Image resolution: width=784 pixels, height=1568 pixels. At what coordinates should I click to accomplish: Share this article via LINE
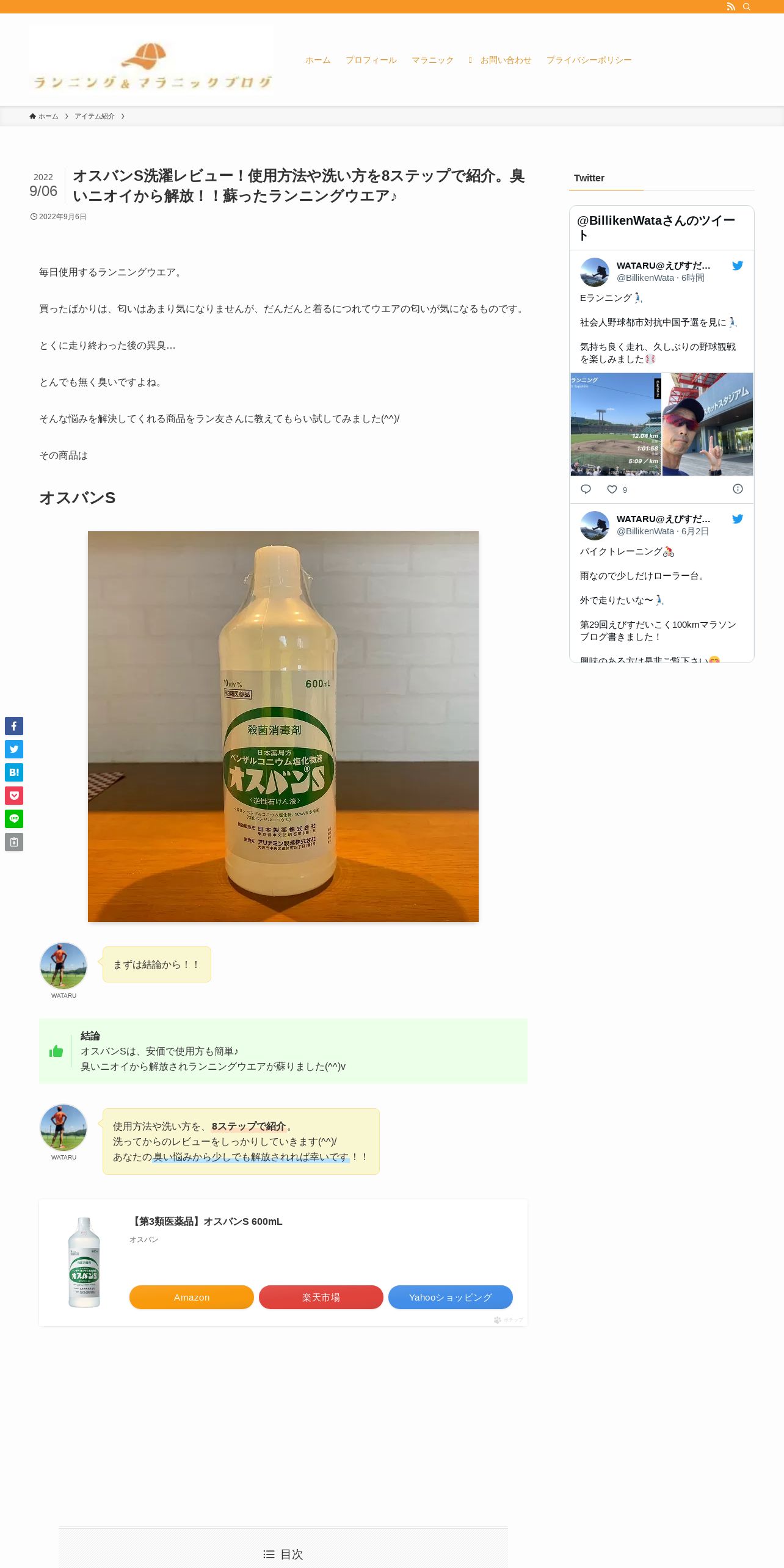pyautogui.click(x=14, y=819)
